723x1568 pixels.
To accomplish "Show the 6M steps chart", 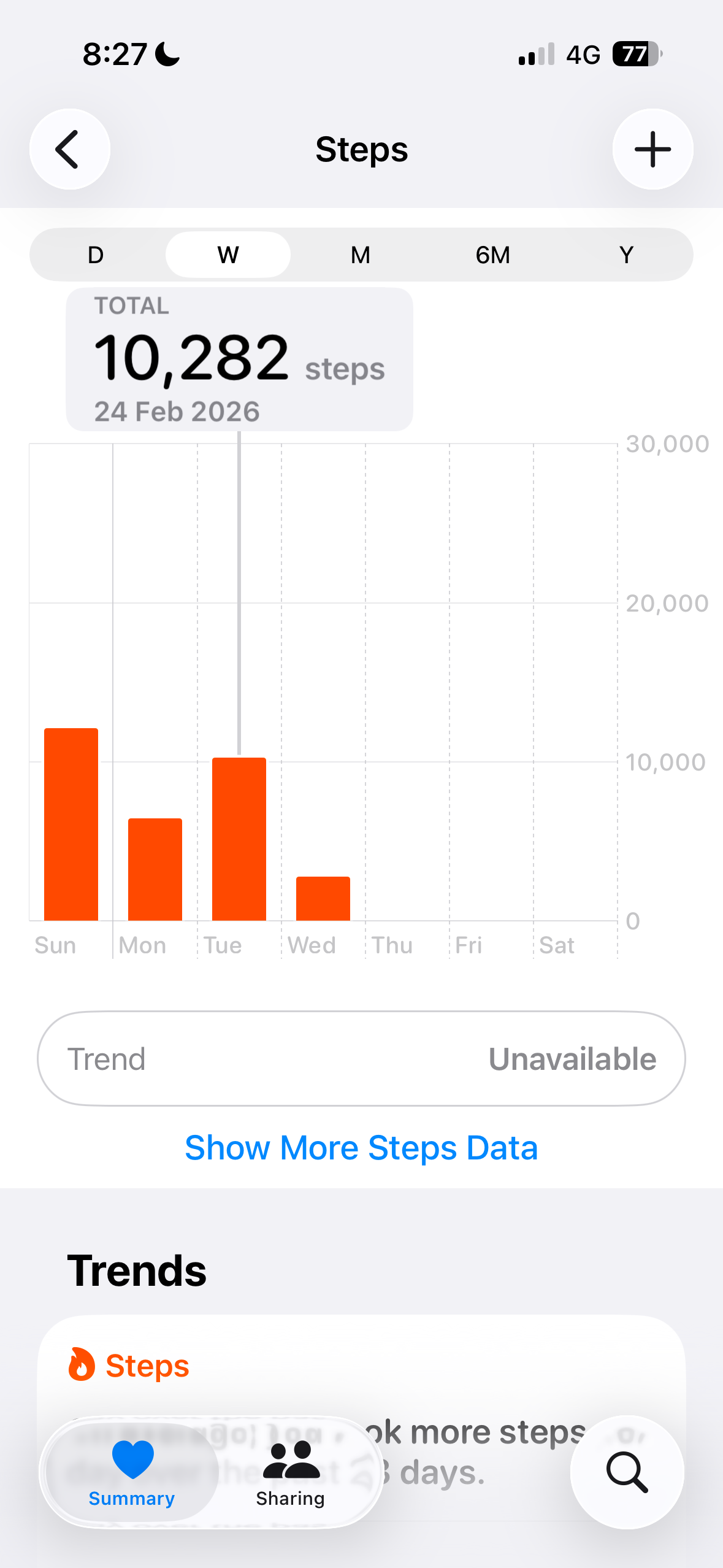I will [492, 255].
